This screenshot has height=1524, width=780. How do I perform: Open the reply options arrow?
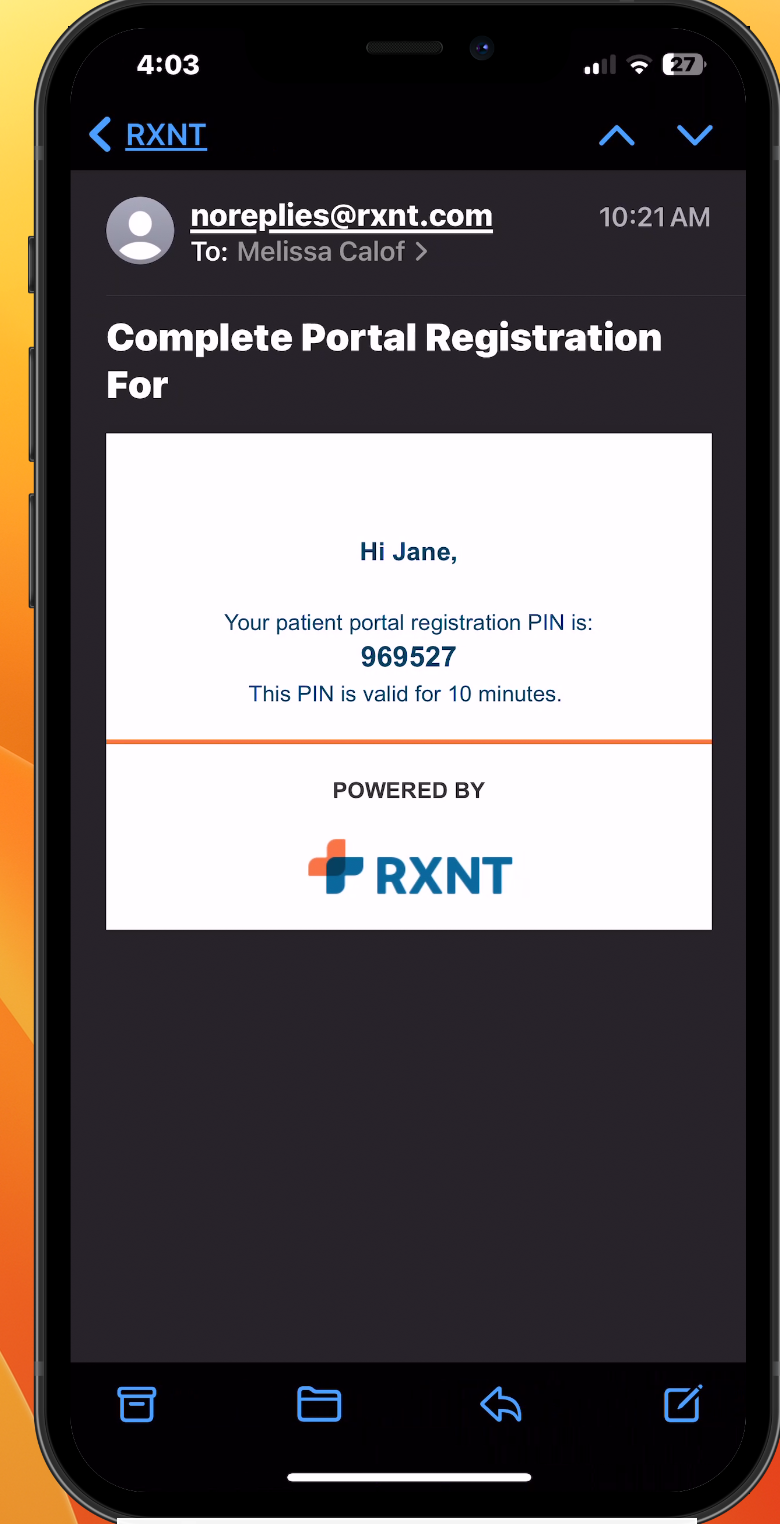(501, 1404)
